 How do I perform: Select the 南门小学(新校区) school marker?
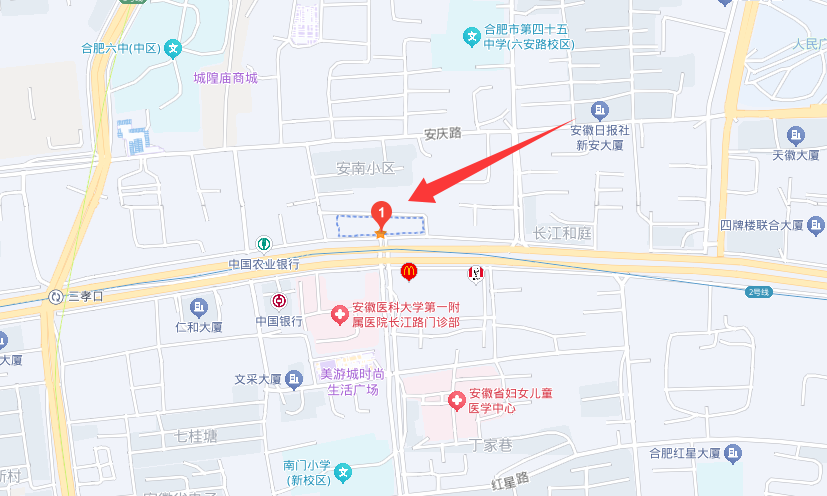(342, 472)
